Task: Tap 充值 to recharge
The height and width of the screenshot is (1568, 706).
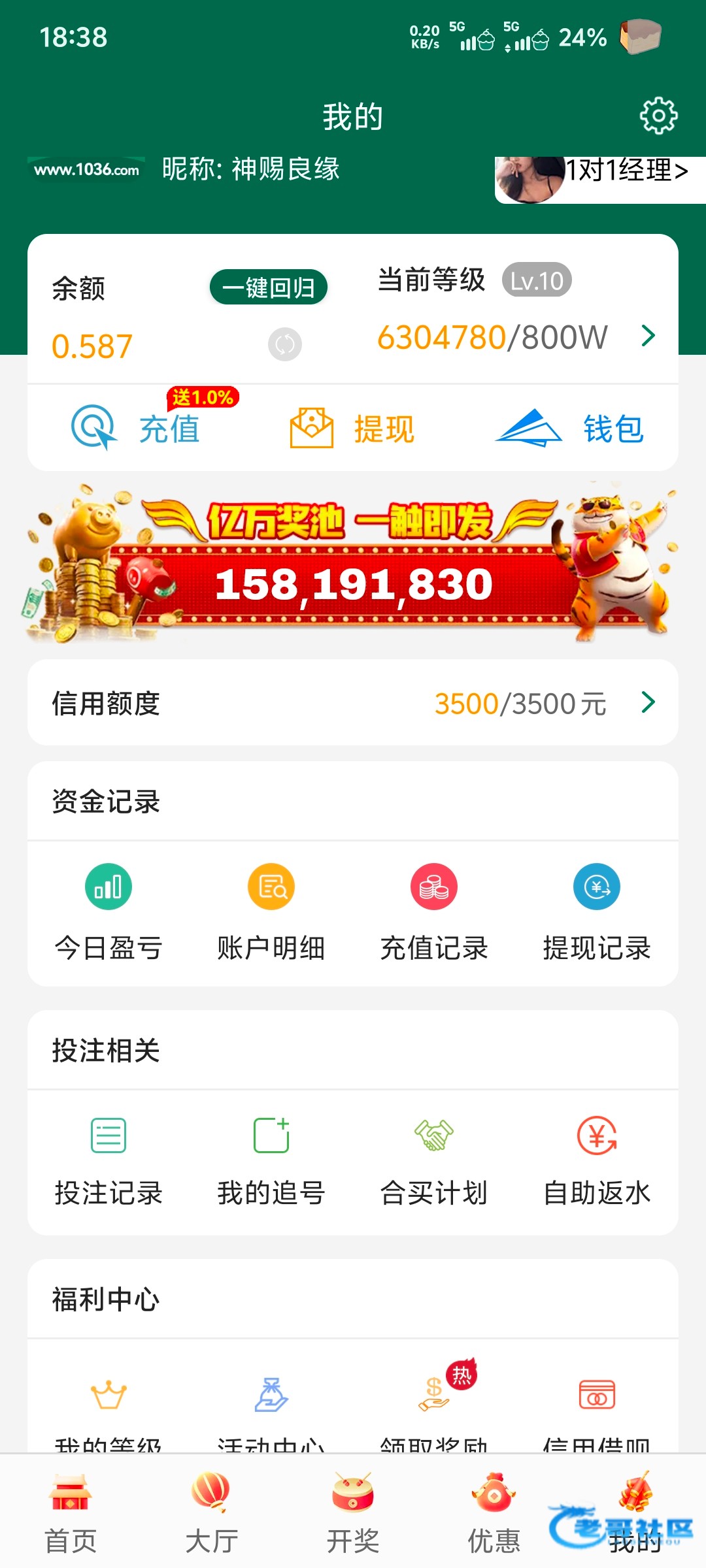Action: 137,429
